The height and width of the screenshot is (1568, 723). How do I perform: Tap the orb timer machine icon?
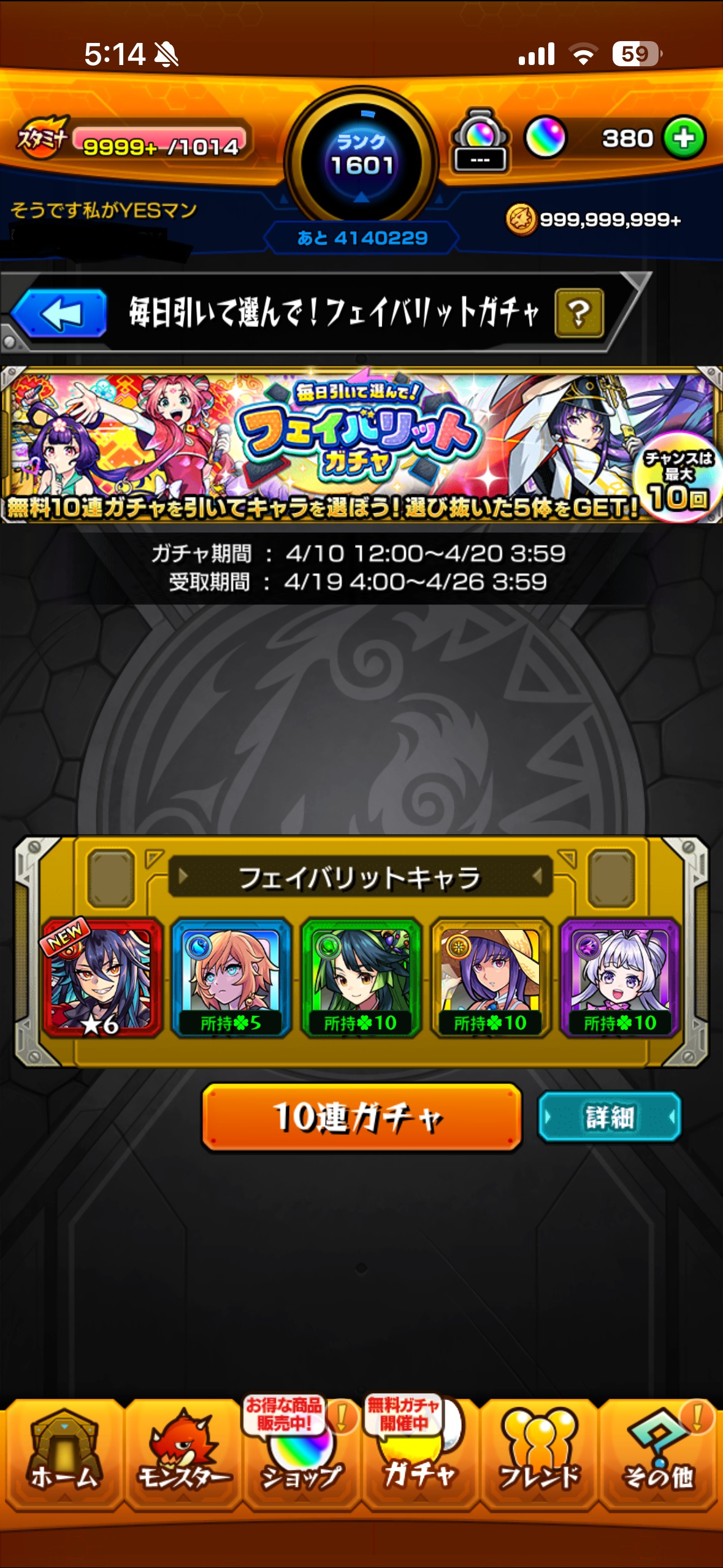coord(480,142)
